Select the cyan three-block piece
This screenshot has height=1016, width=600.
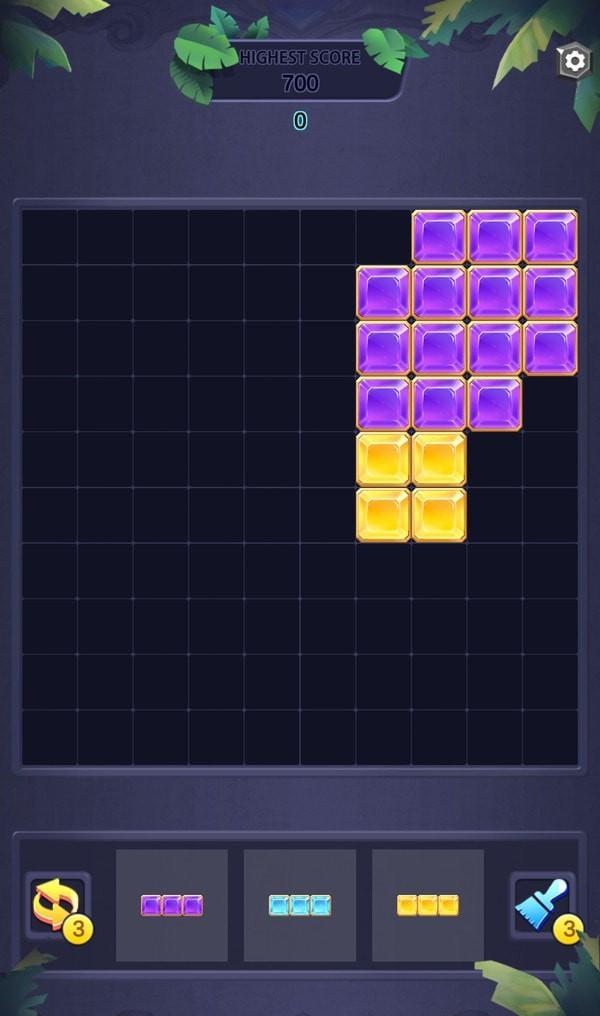point(300,905)
